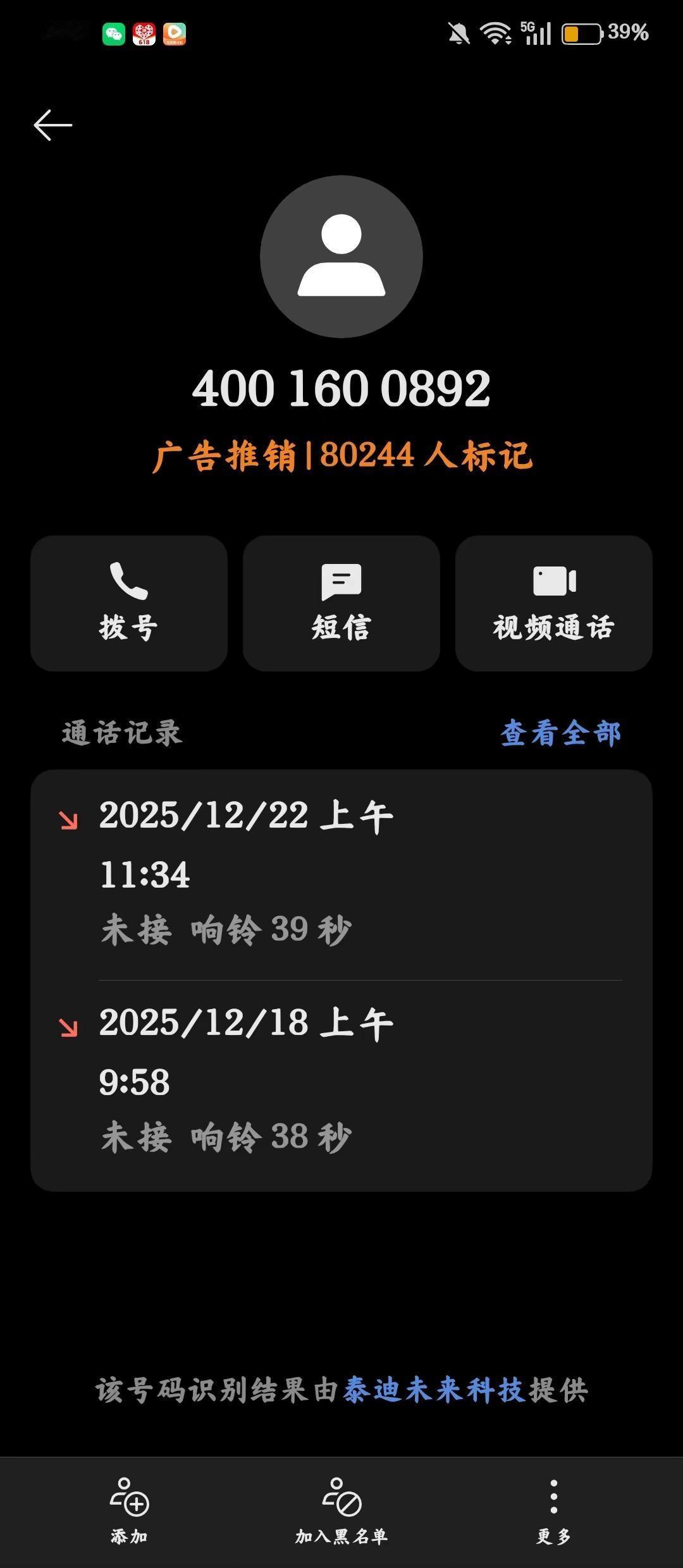Screen dimensions: 683x1568
Task: Tap the phone number 400 160 0892
Action: click(x=342, y=389)
